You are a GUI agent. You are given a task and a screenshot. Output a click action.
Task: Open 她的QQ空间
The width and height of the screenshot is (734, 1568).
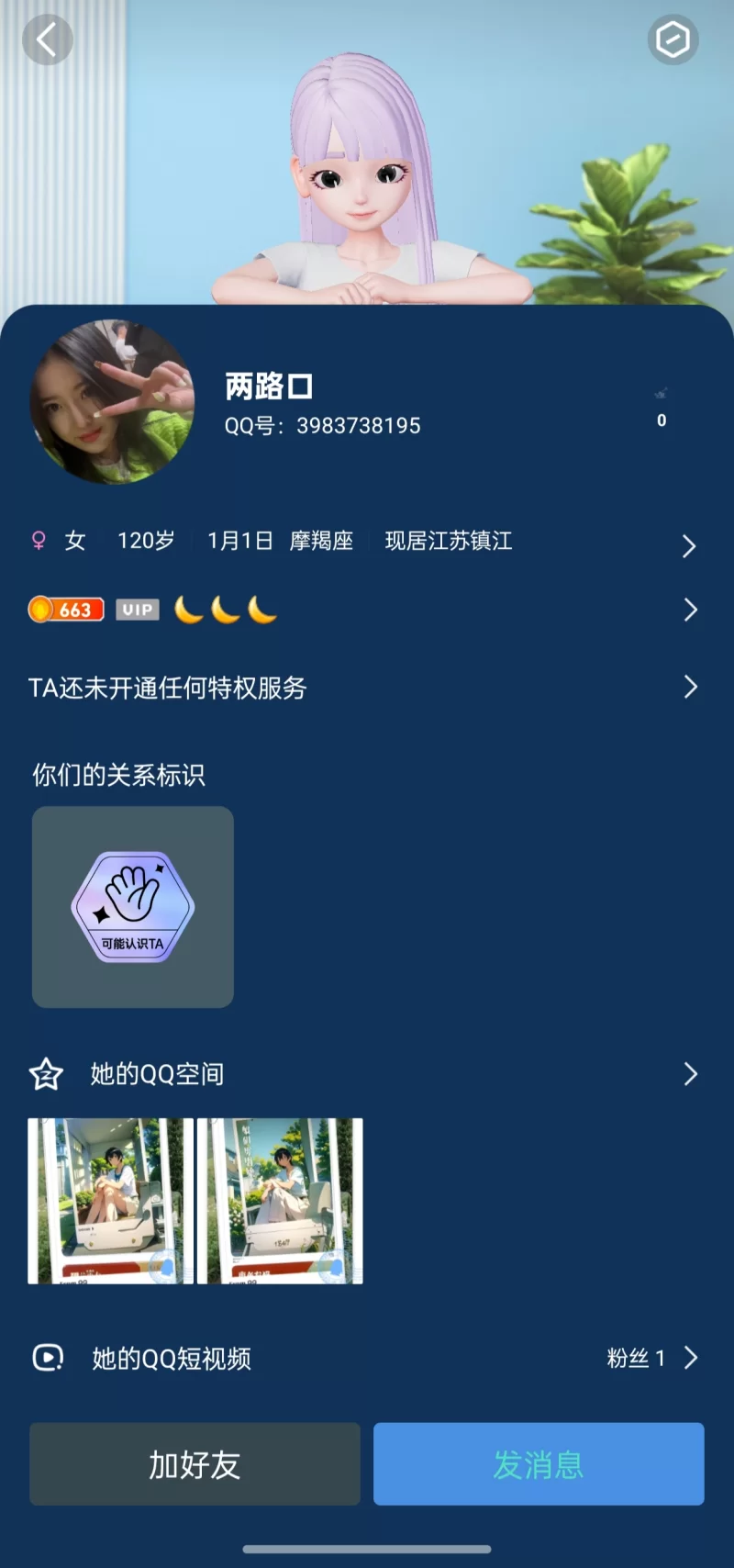click(x=367, y=1074)
